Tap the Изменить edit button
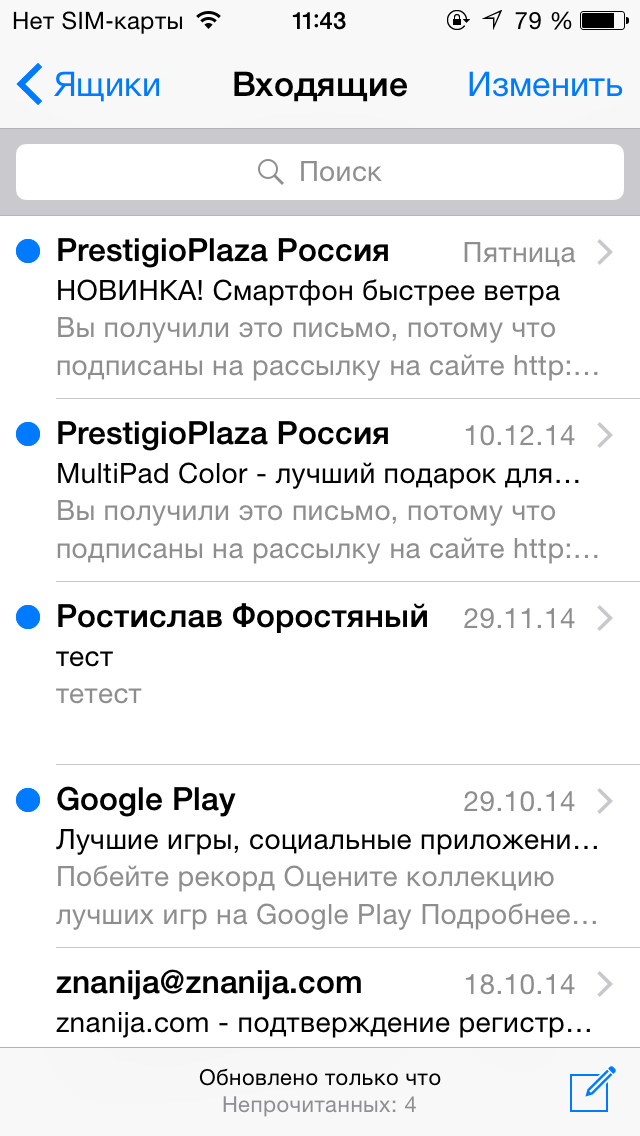The width and height of the screenshot is (640, 1136). coord(544,85)
